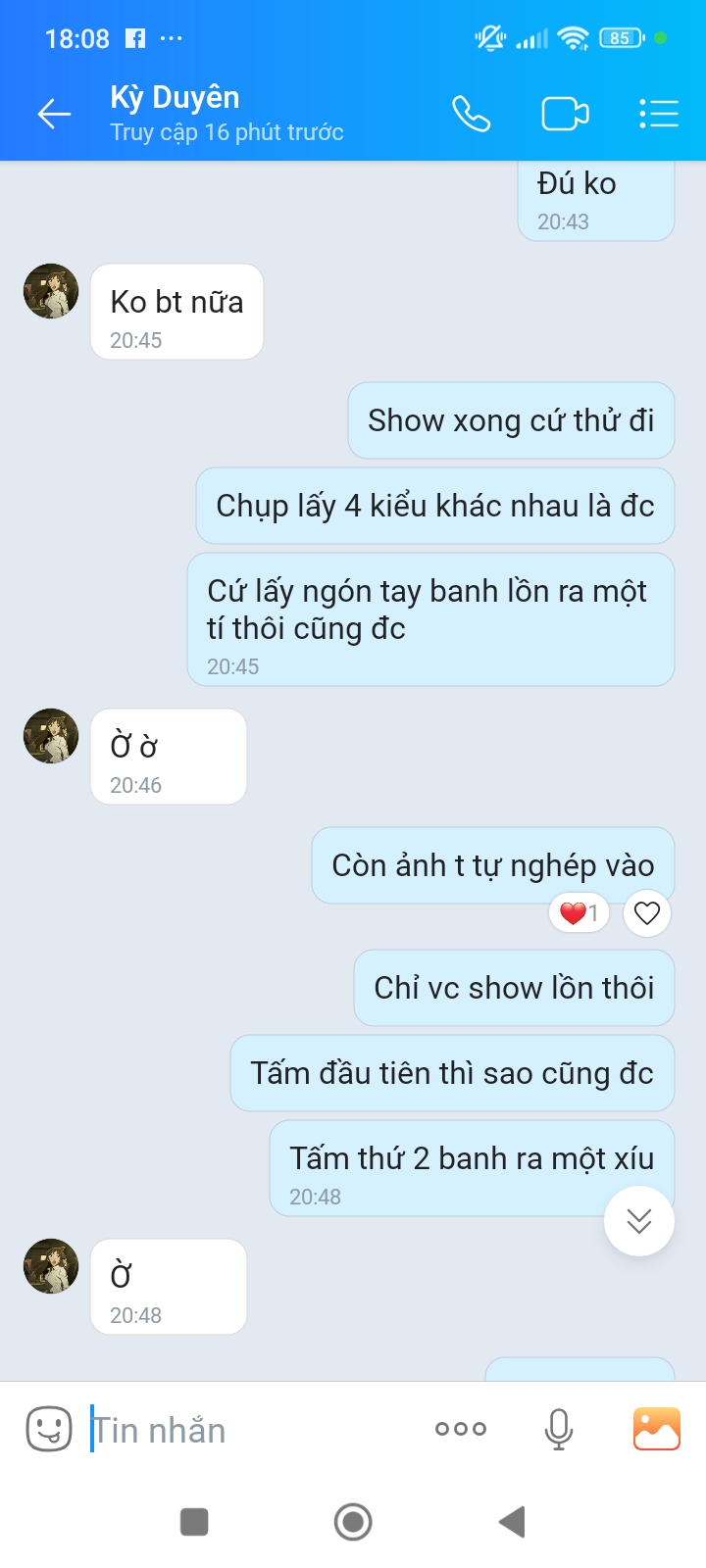Open the photo gallery to send an image
Image resolution: width=706 pixels, height=1568 pixels.
tap(657, 1429)
